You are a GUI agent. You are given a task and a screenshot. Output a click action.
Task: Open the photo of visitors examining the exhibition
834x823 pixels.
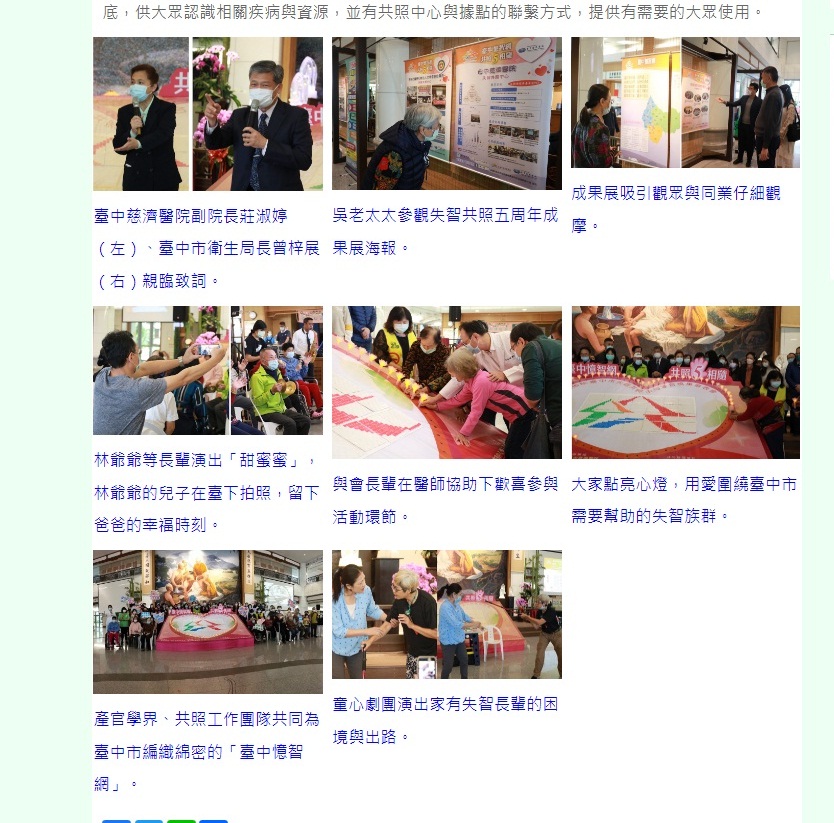685,103
